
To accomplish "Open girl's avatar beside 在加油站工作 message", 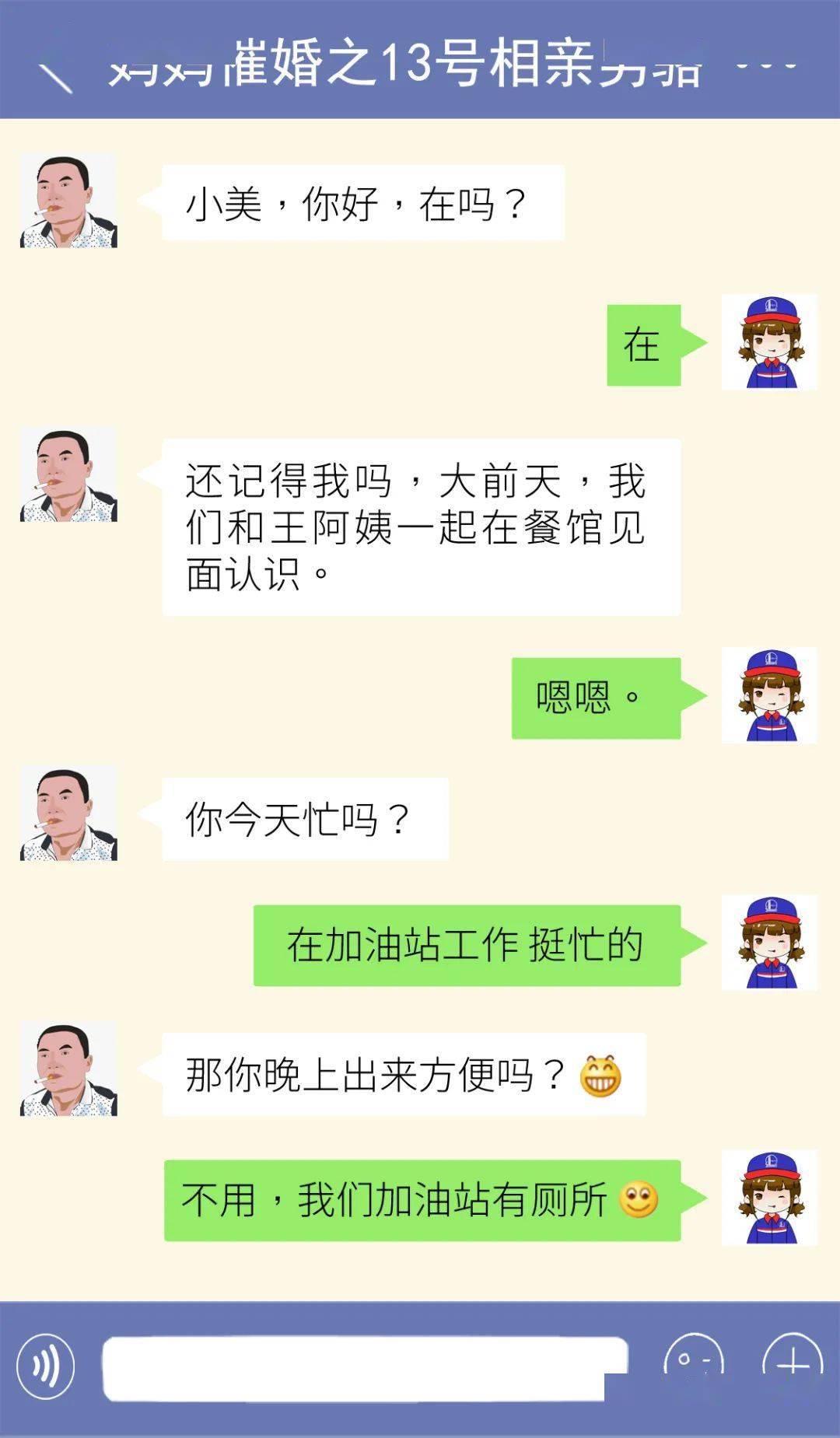I will (768, 943).
